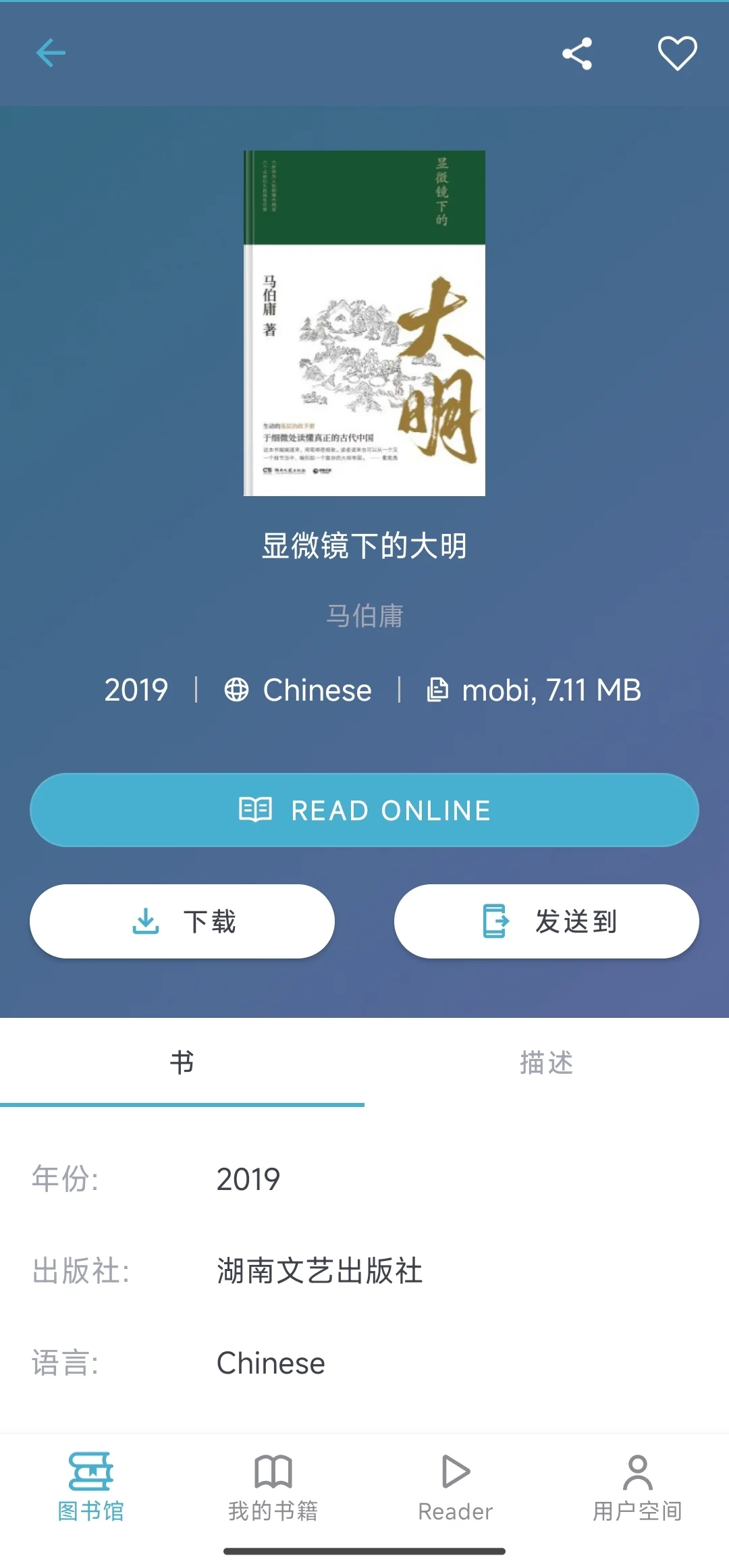Go back using the top-left arrow
Image resolution: width=729 pixels, height=1568 pixels.
pyautogui.click(x=51, y=53)
